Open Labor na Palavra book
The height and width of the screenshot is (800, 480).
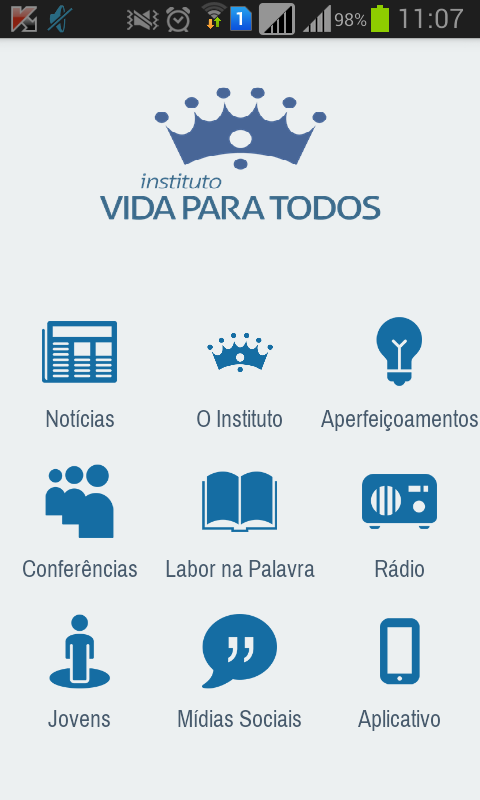click(240, 502)
